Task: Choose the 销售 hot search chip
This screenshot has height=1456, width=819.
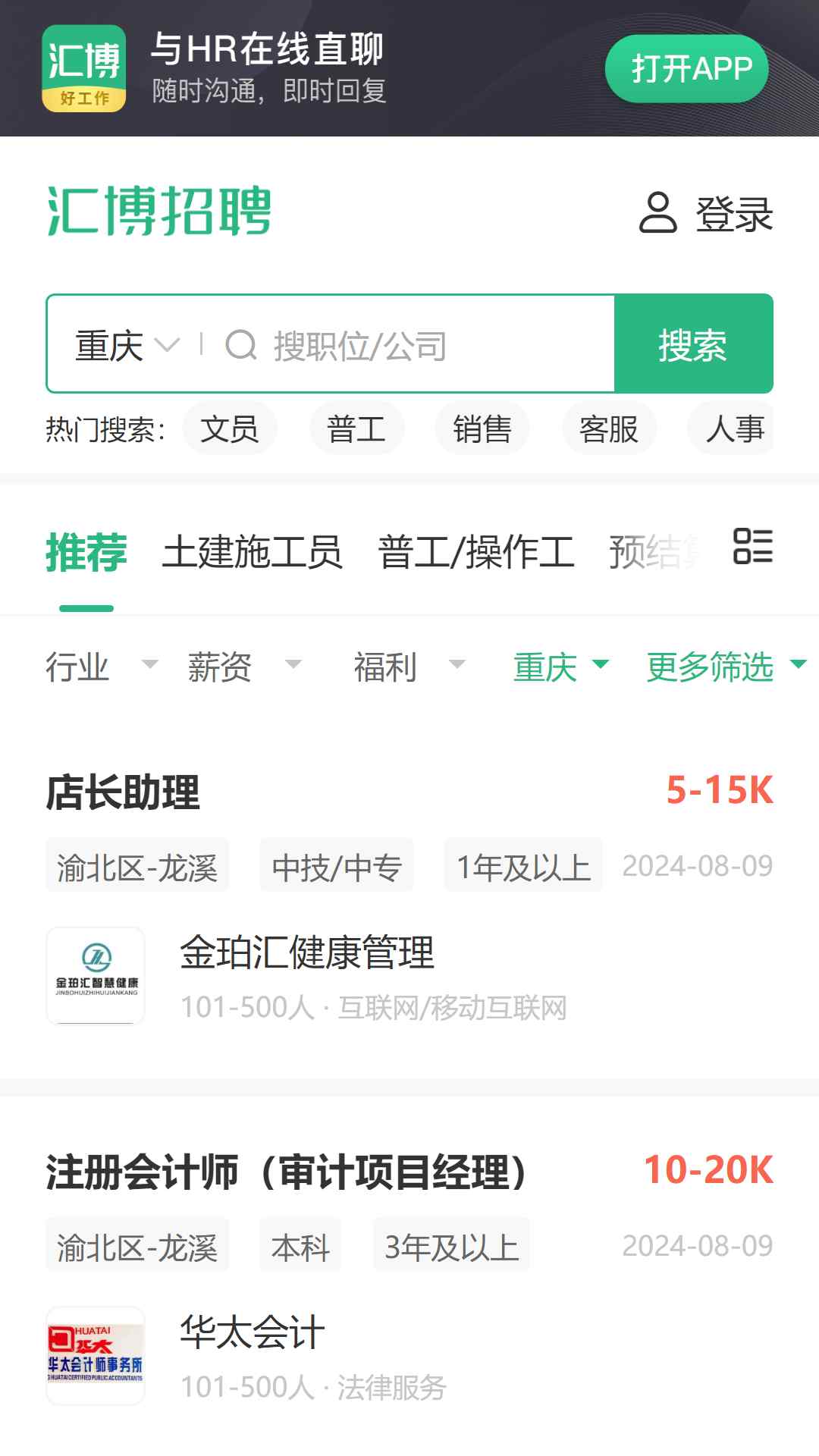Action: [x=482, y=429]
